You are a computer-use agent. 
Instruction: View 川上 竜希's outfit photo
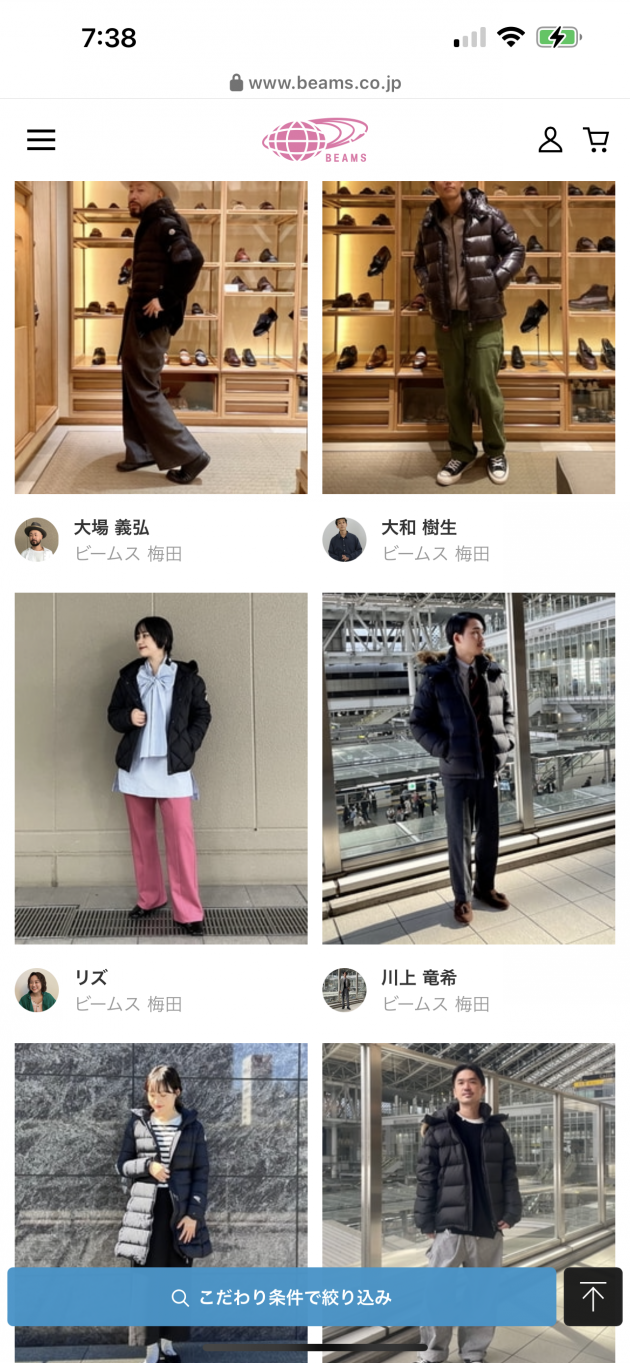pyautogui.click(x=468, y=768)
